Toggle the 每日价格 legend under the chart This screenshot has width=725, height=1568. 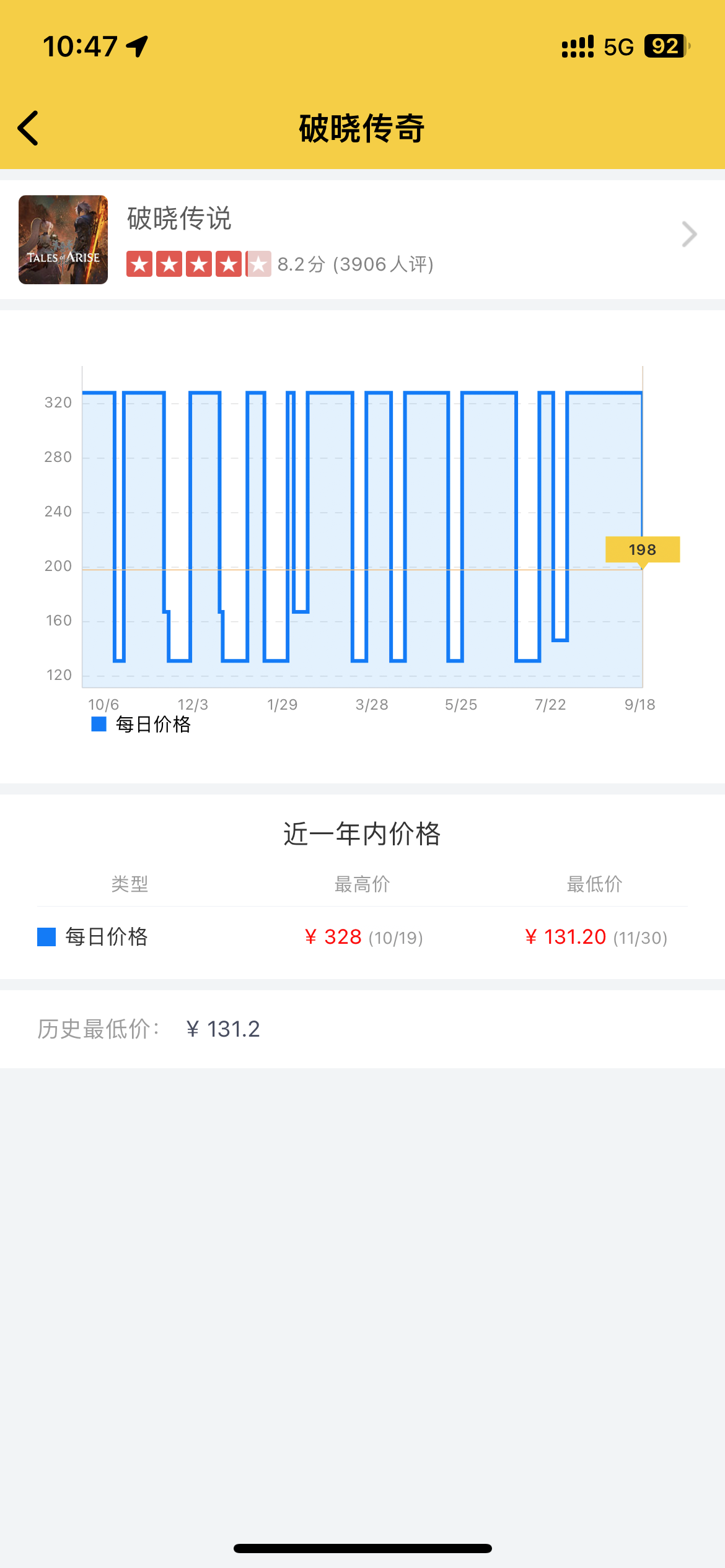coord(141,724)
